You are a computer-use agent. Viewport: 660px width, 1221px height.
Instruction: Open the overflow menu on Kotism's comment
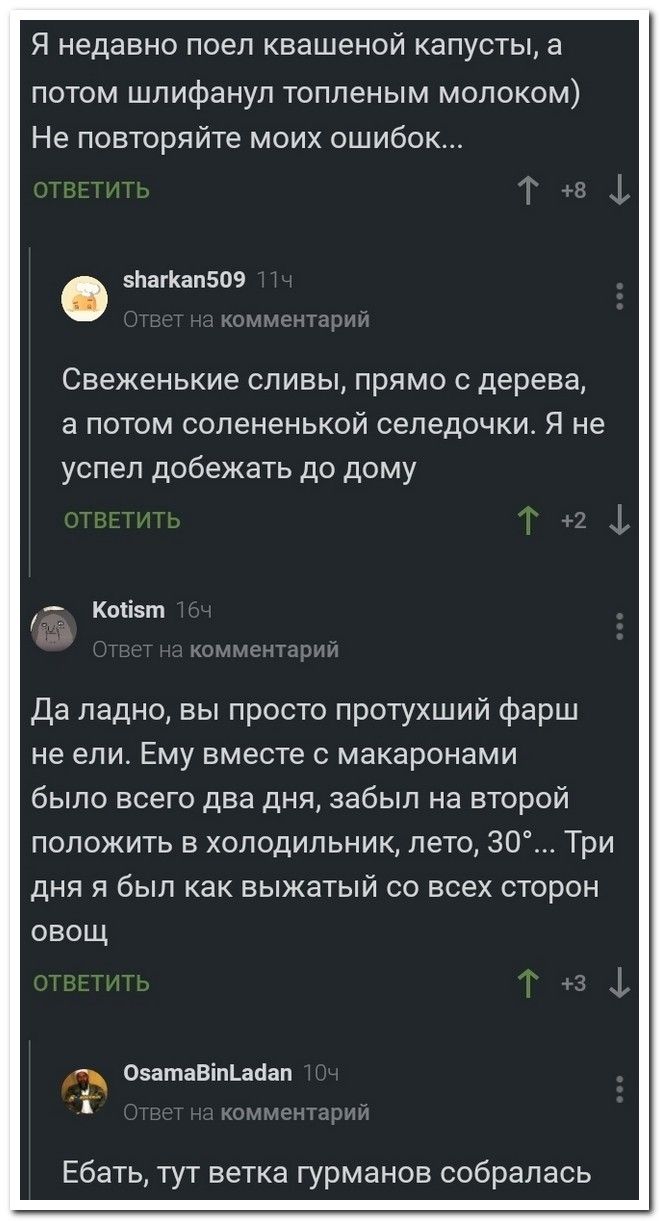(620, 627)
